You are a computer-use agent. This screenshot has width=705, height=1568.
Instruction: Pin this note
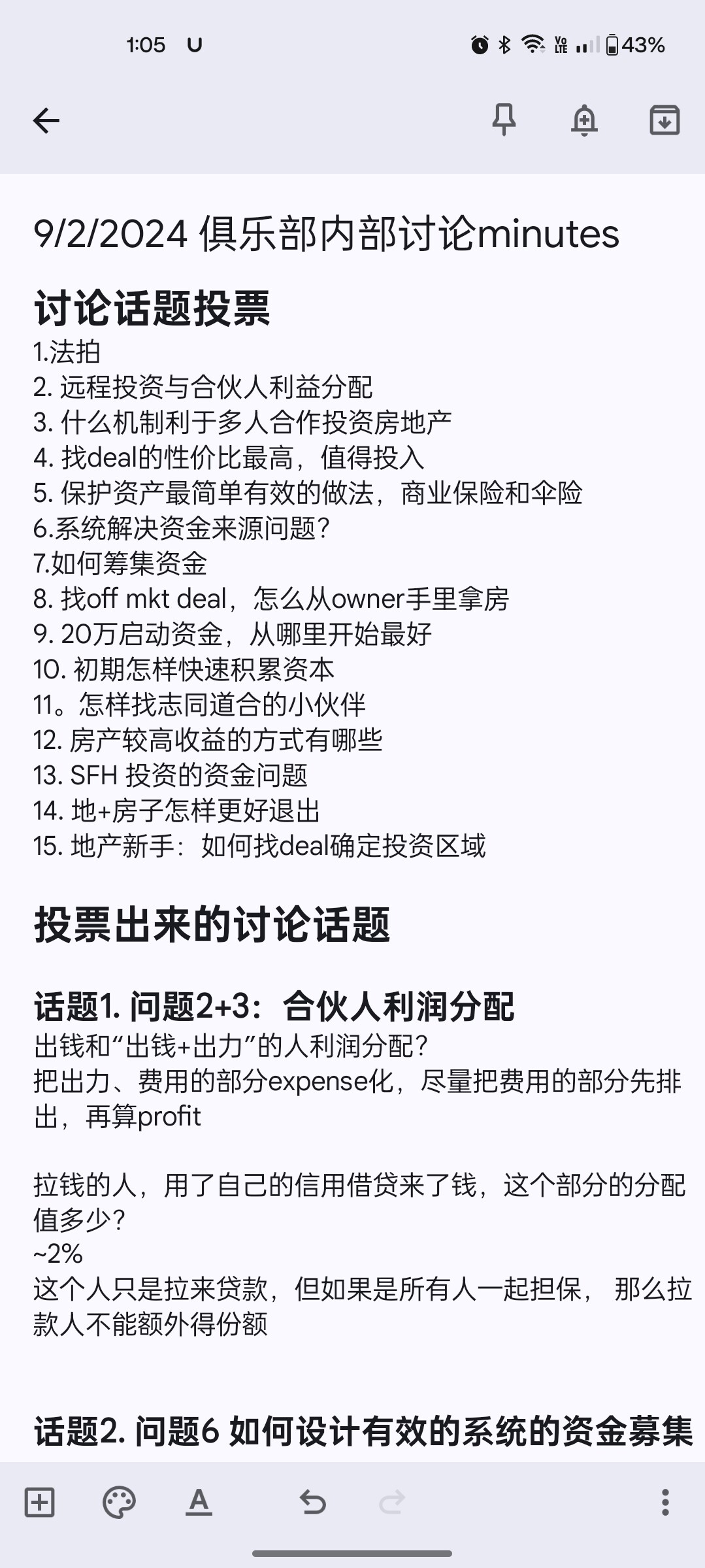(504, 120)
